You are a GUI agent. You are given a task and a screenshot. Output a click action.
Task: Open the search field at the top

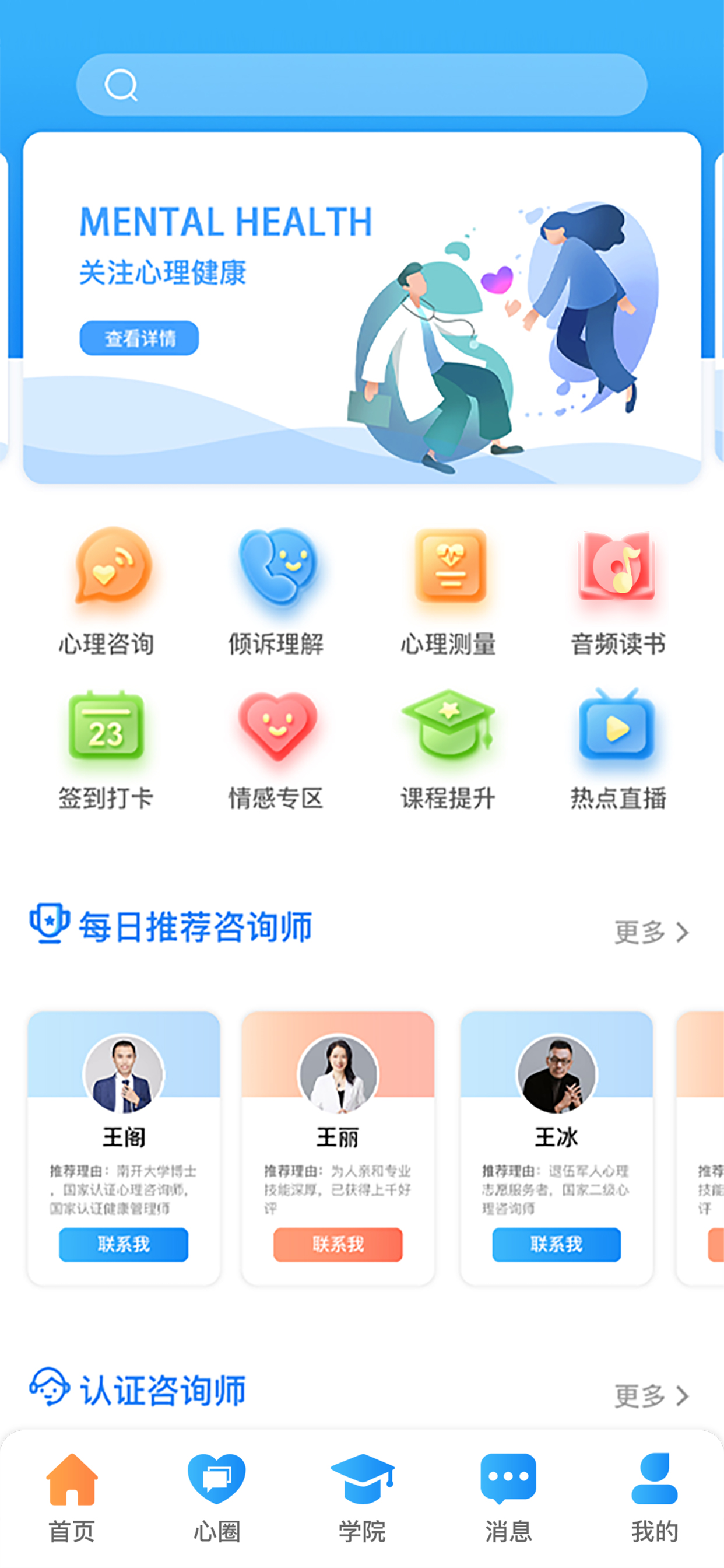coord(361,85)
